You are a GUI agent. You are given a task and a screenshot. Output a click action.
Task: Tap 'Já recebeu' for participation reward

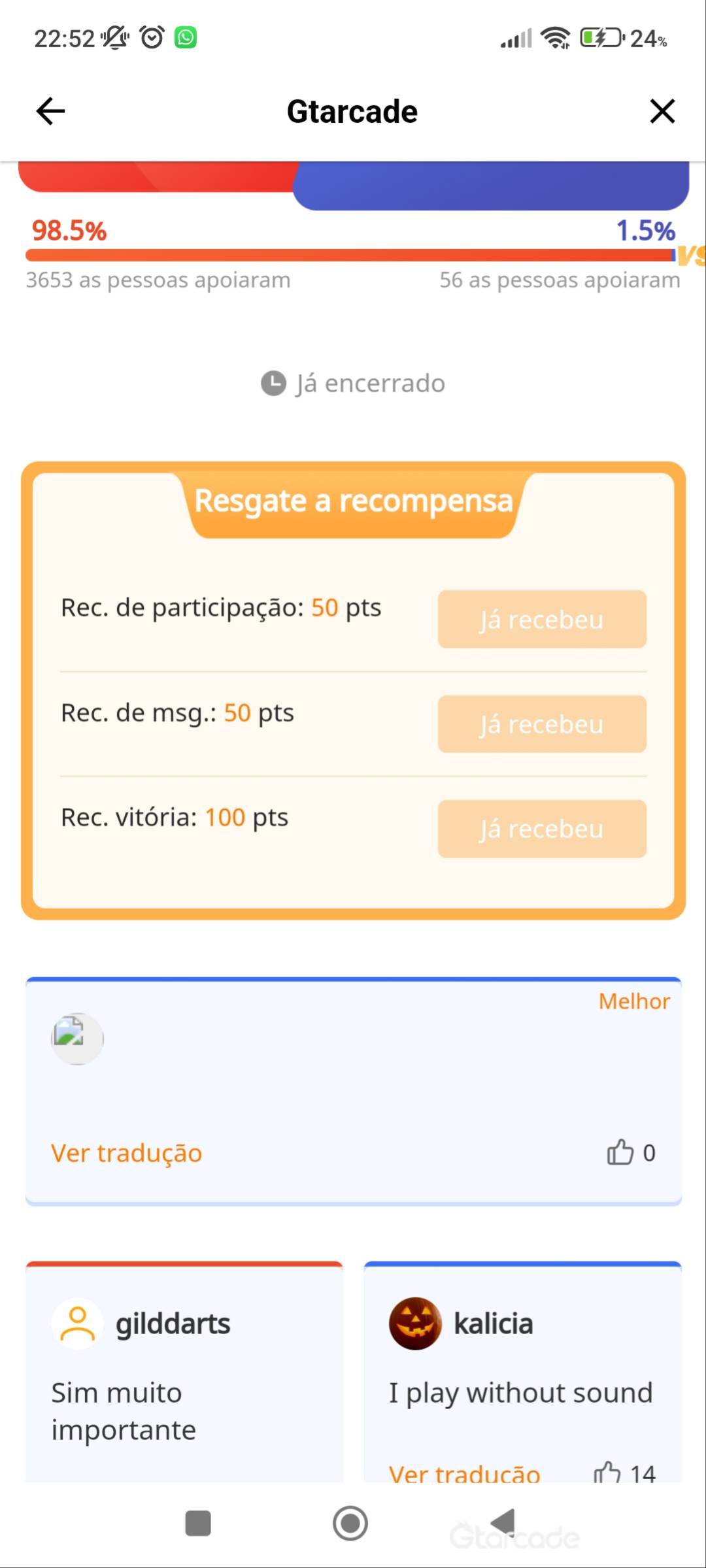541,619
